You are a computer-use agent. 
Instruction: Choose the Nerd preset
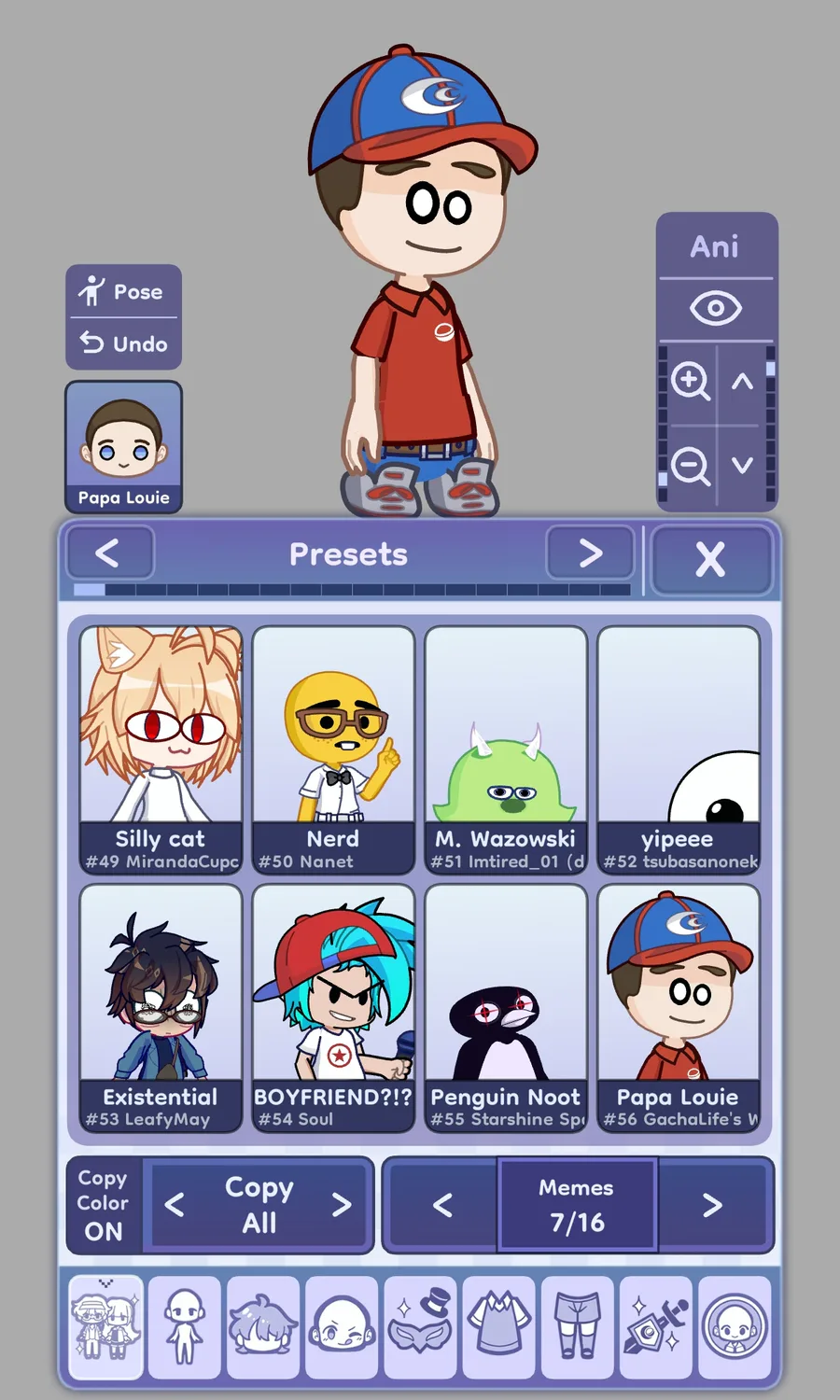pyautogui.click(x=333, y=749)
